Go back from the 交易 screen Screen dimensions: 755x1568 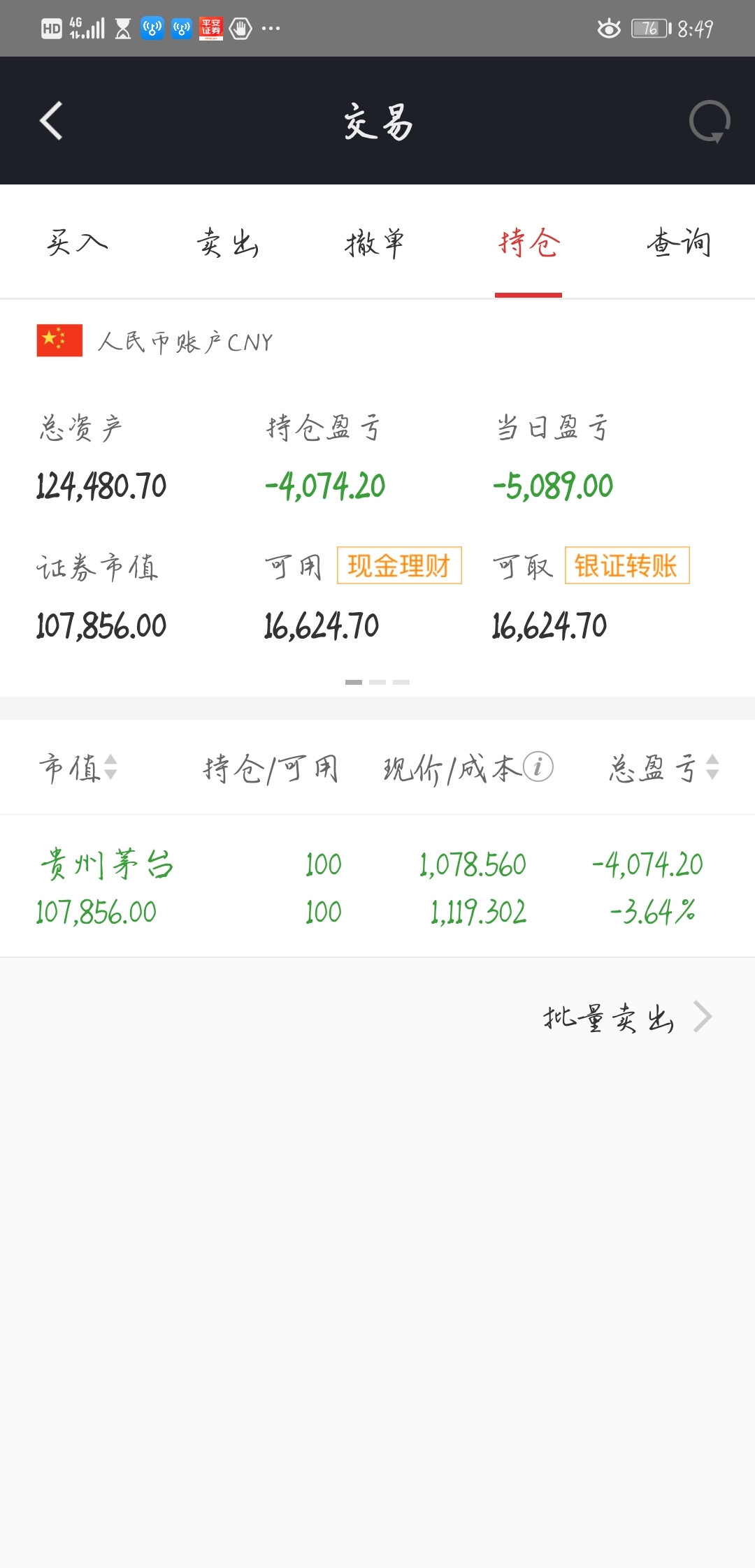click(x=51, y=121)
